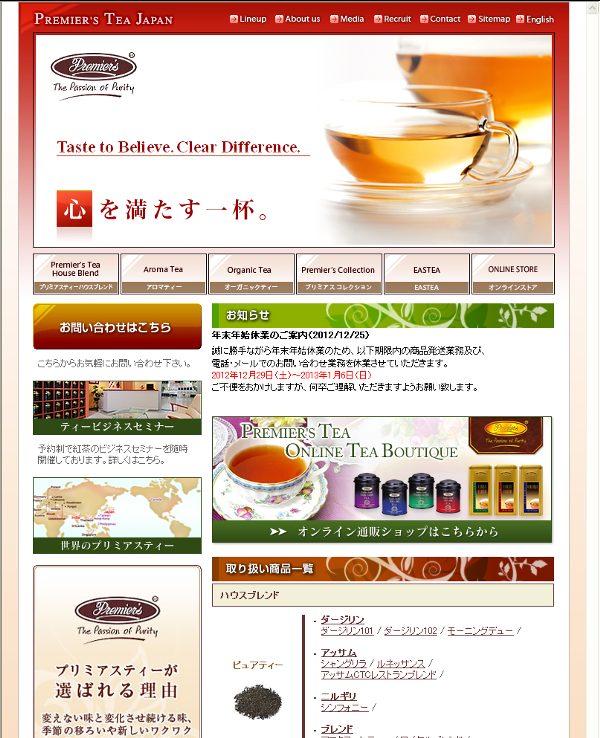The image size is (600, 738).
Task: Open the Lineup link in header
Action: click(253, 19)
